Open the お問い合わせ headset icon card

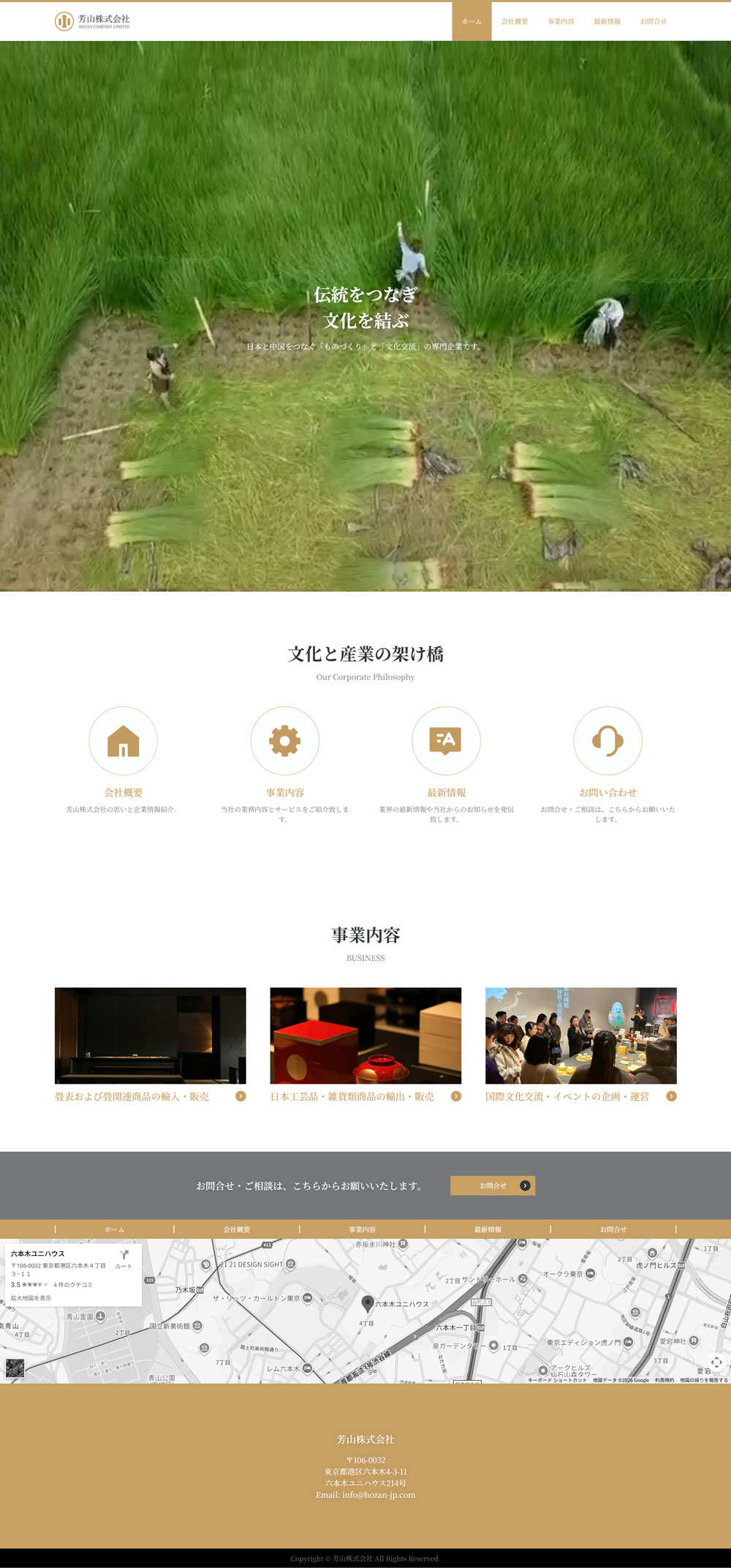[607, 741]
